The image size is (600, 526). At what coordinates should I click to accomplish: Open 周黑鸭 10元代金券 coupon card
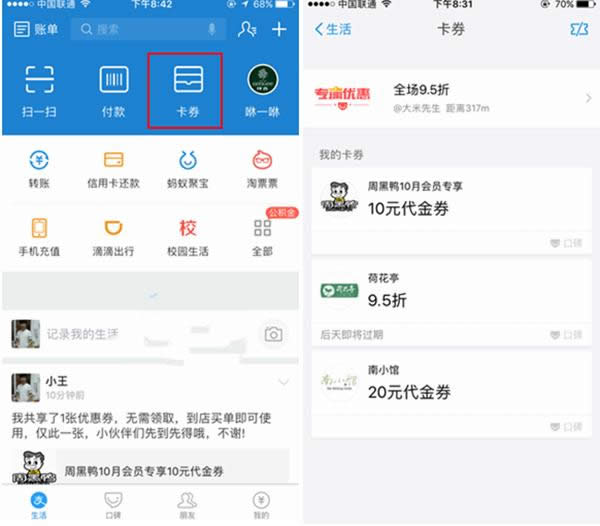pos(450,205)
